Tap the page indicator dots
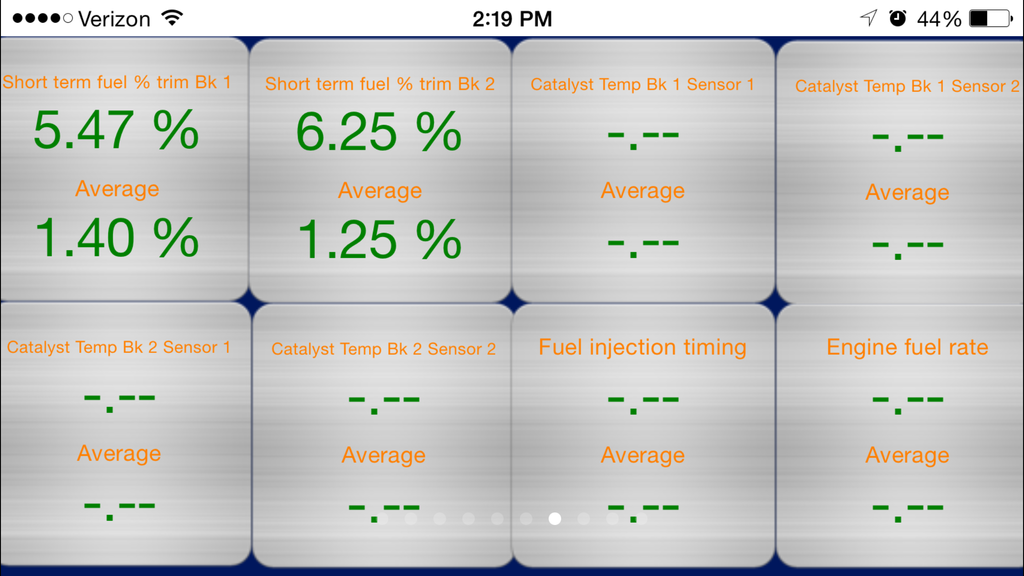 coord(512,519)
